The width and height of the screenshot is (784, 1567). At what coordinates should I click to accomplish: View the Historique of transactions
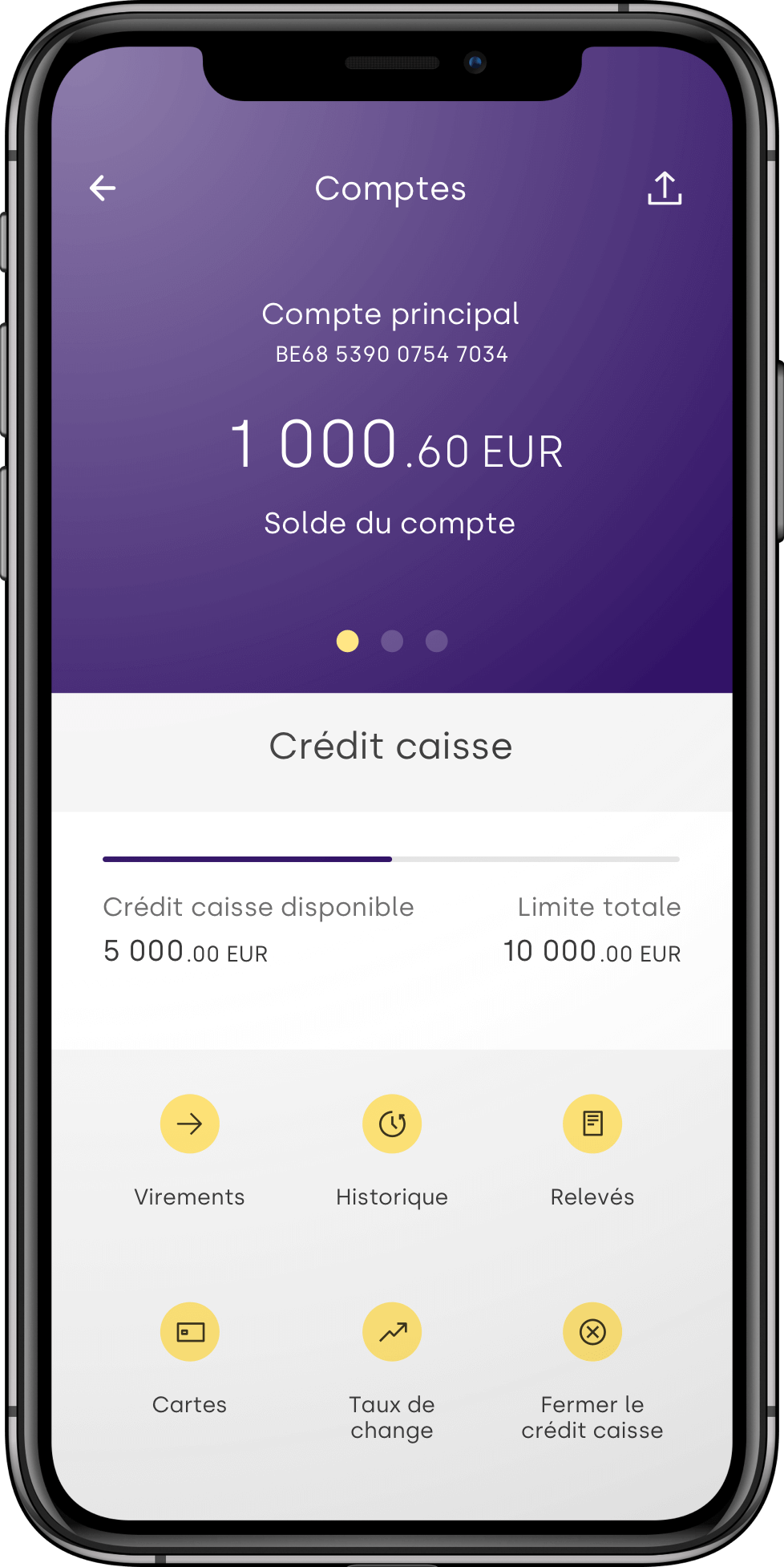[392, 1124]
